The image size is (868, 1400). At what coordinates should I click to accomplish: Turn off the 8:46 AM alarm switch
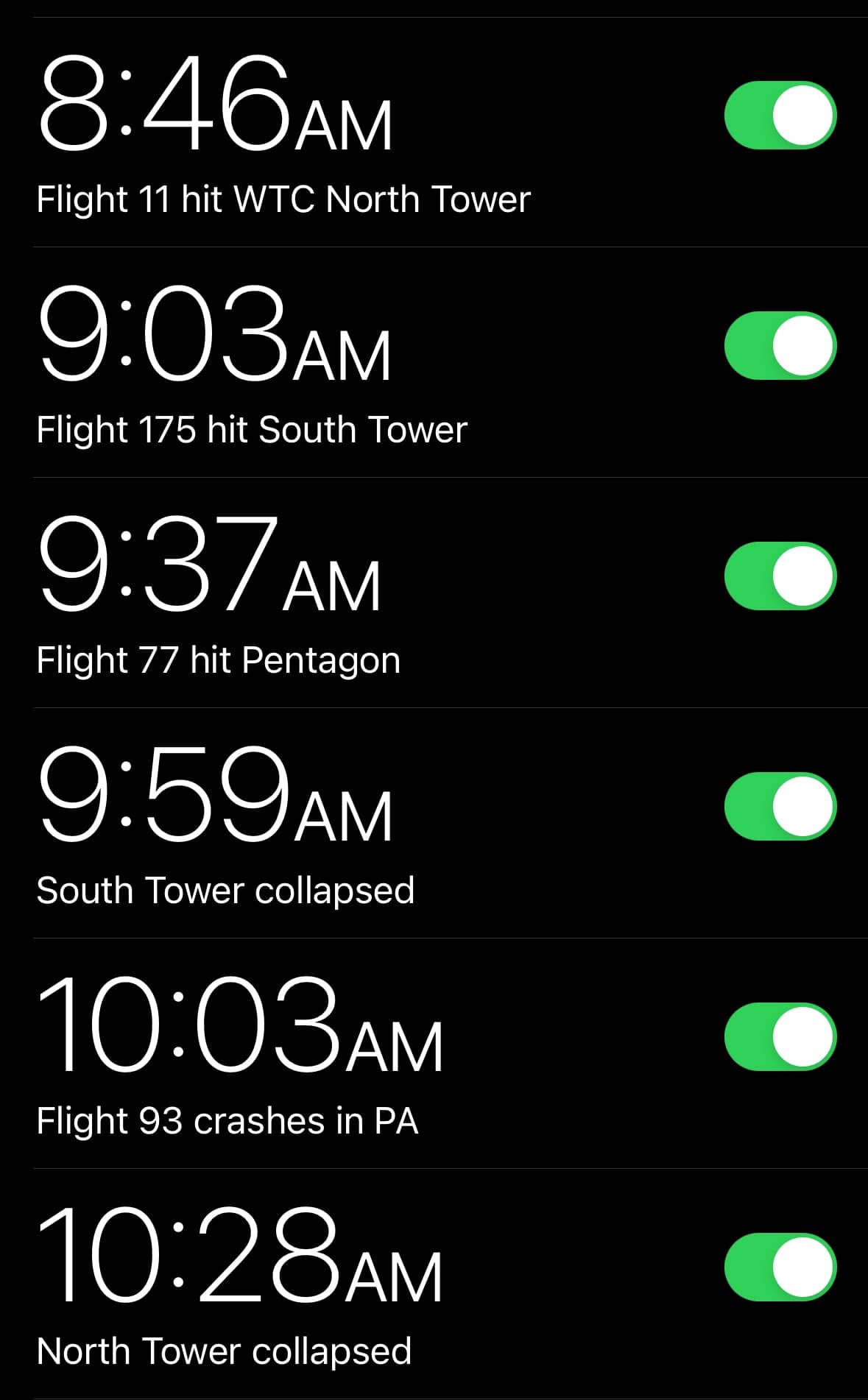[780, 116]
